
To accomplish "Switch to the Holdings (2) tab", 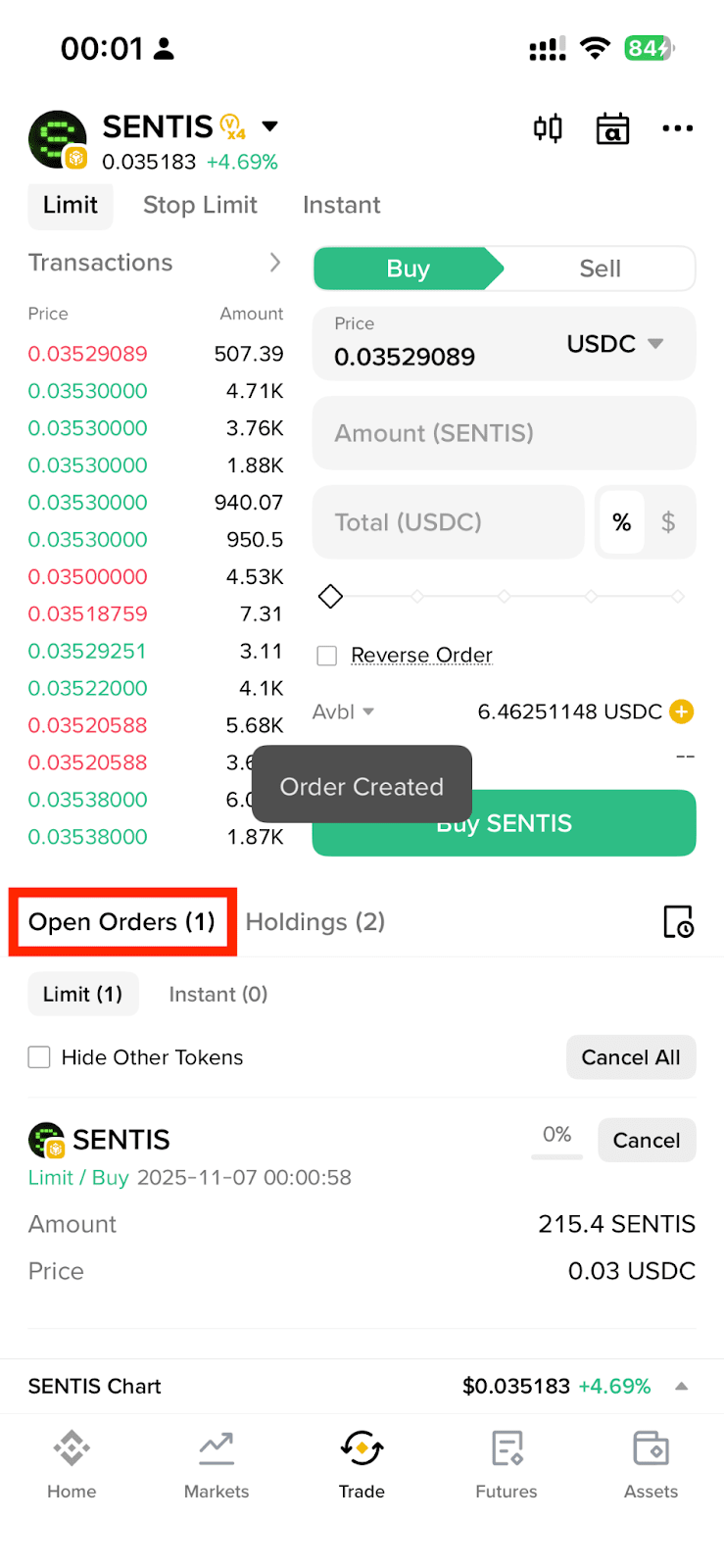I will click(315, 922).
